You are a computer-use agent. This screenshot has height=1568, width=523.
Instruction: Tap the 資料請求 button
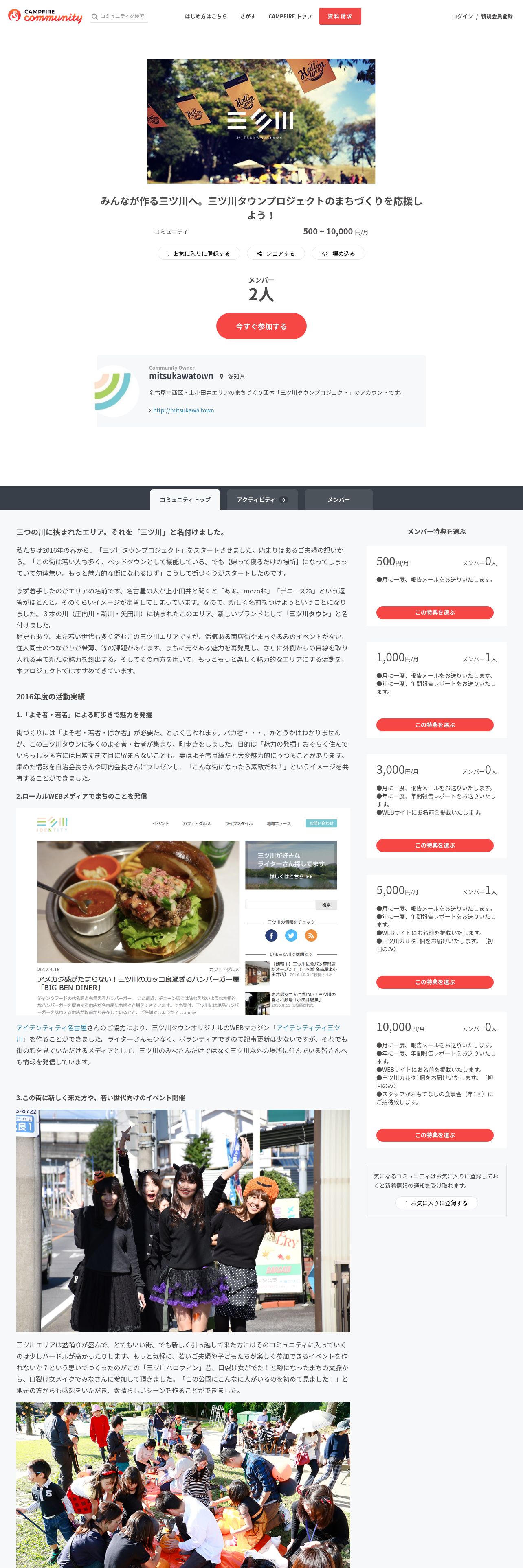[340, 16]
